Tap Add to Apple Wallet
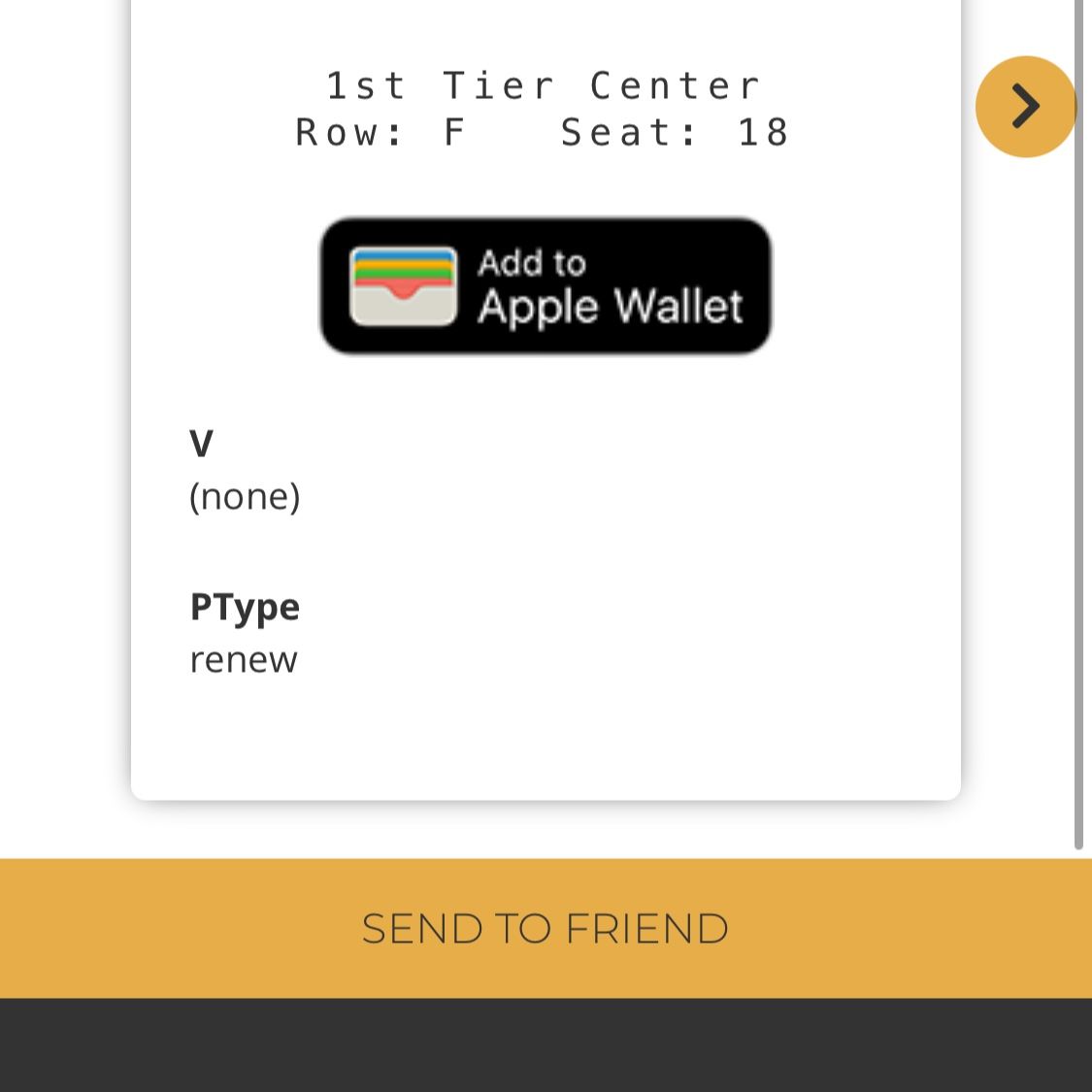Viewport: 1092px width, 1092px height. click(x=546, y=285)
